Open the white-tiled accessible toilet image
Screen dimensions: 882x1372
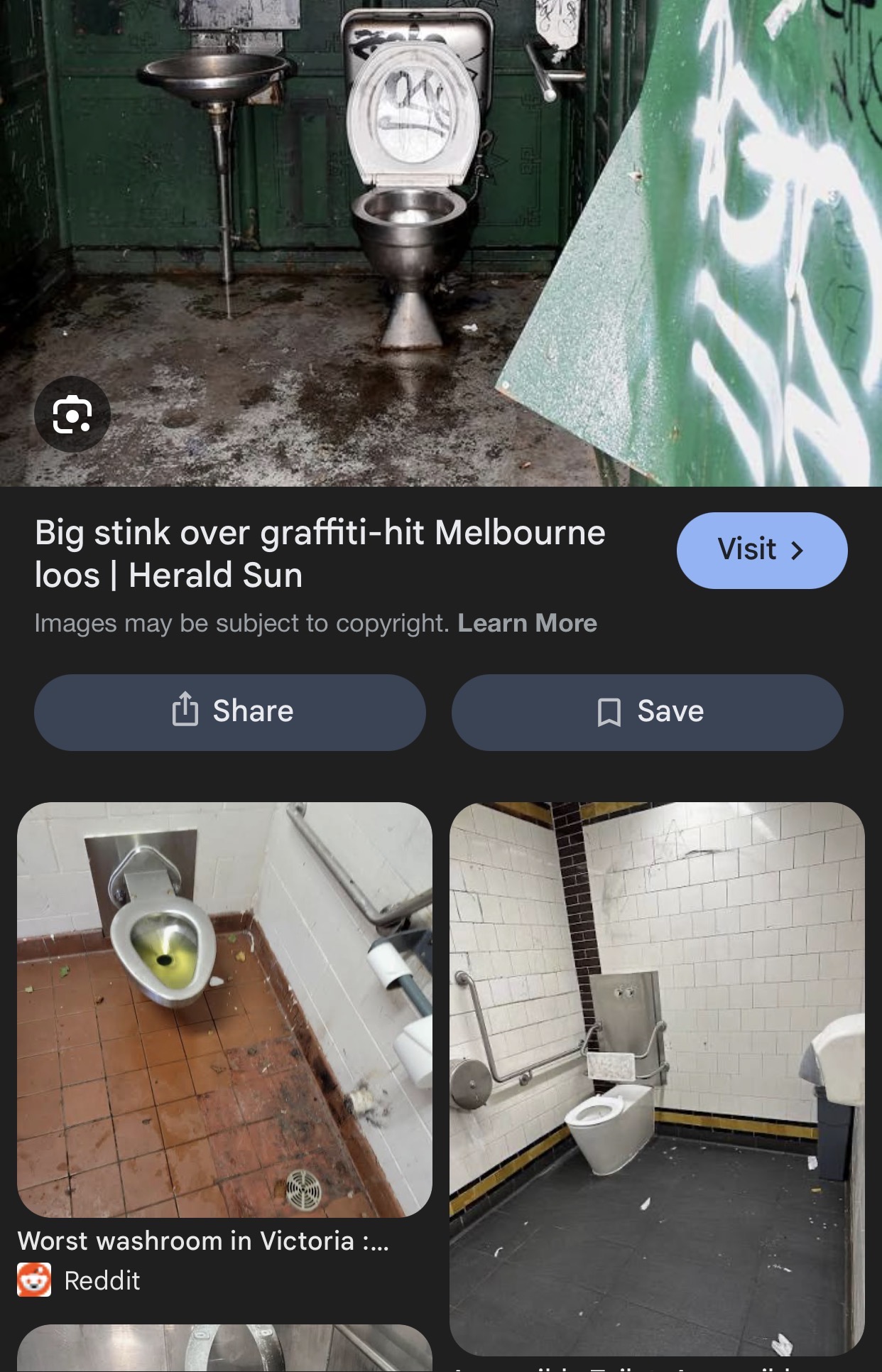(657, 1079)
